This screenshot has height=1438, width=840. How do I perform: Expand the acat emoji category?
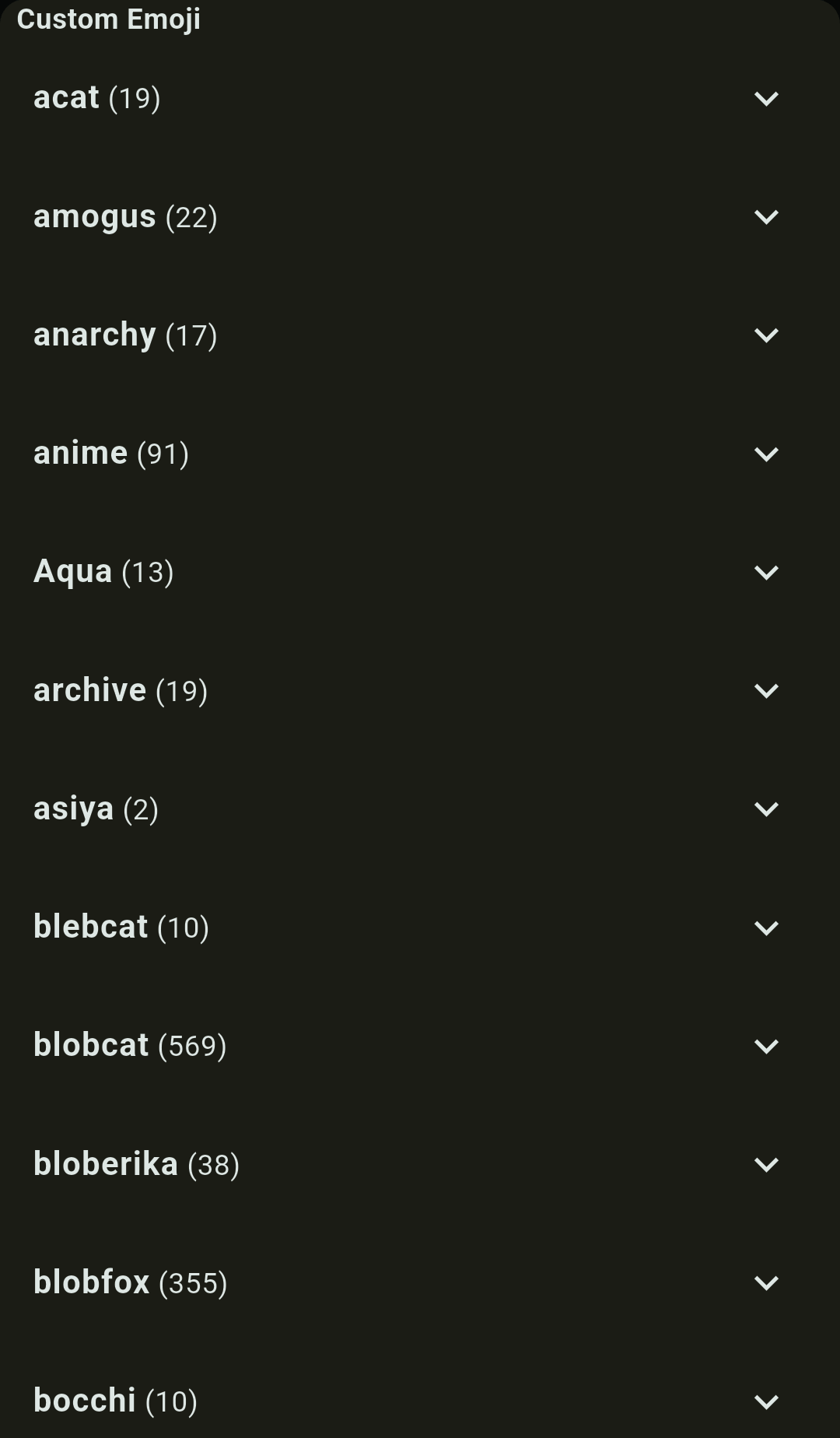tap(766, 99)
